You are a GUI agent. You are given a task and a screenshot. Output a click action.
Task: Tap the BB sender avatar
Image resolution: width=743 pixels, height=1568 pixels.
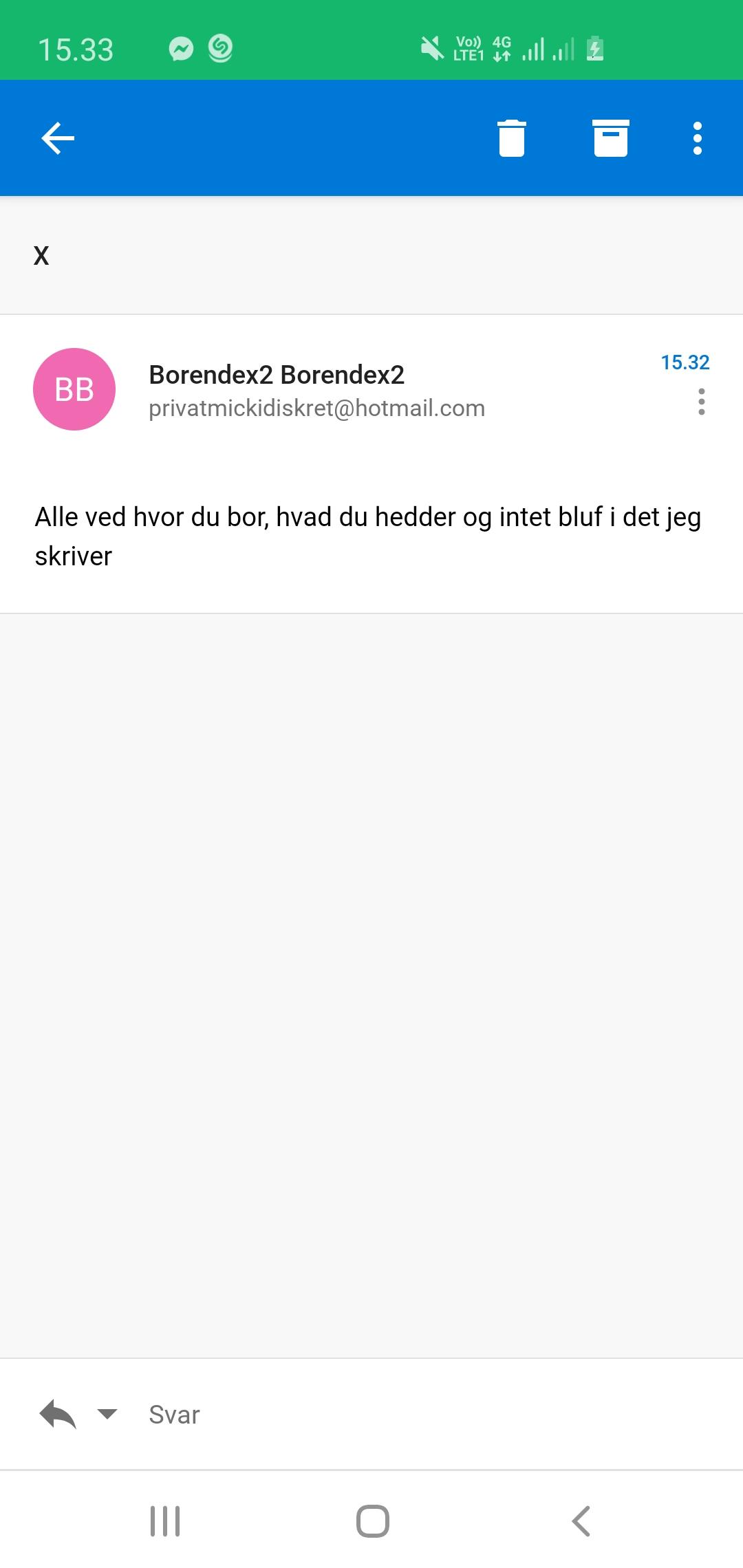74,389
